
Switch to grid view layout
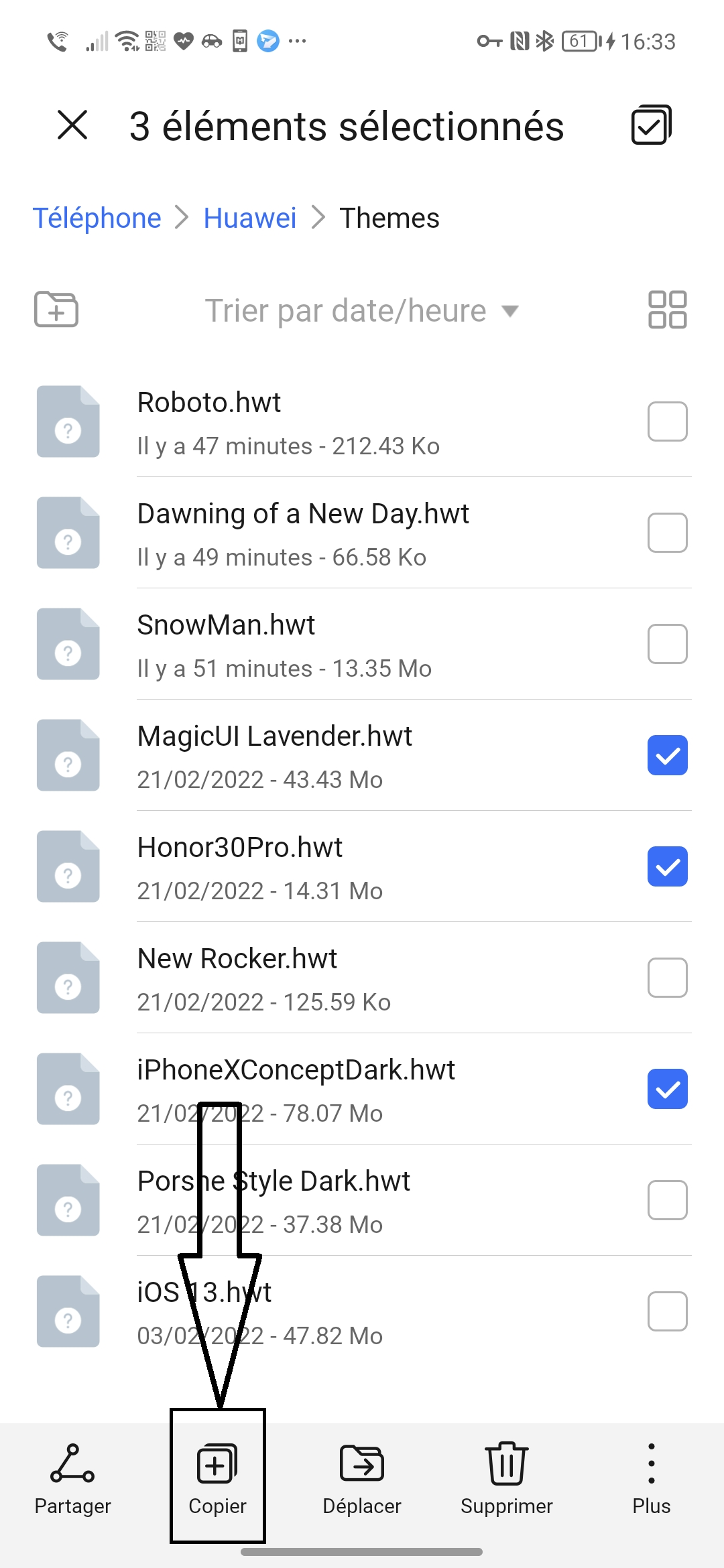pos(668,309)
